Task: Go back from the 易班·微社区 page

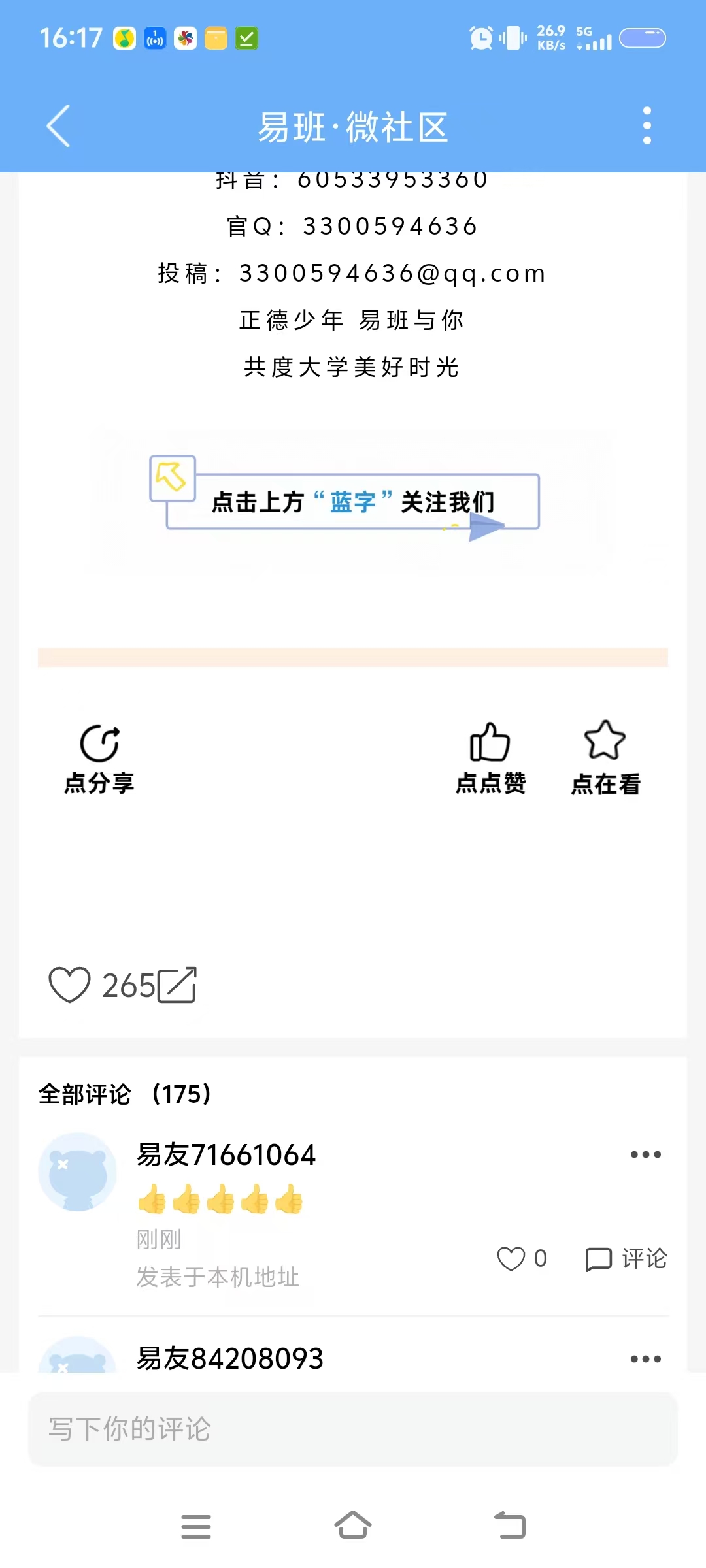Action: tap(59, 126)
